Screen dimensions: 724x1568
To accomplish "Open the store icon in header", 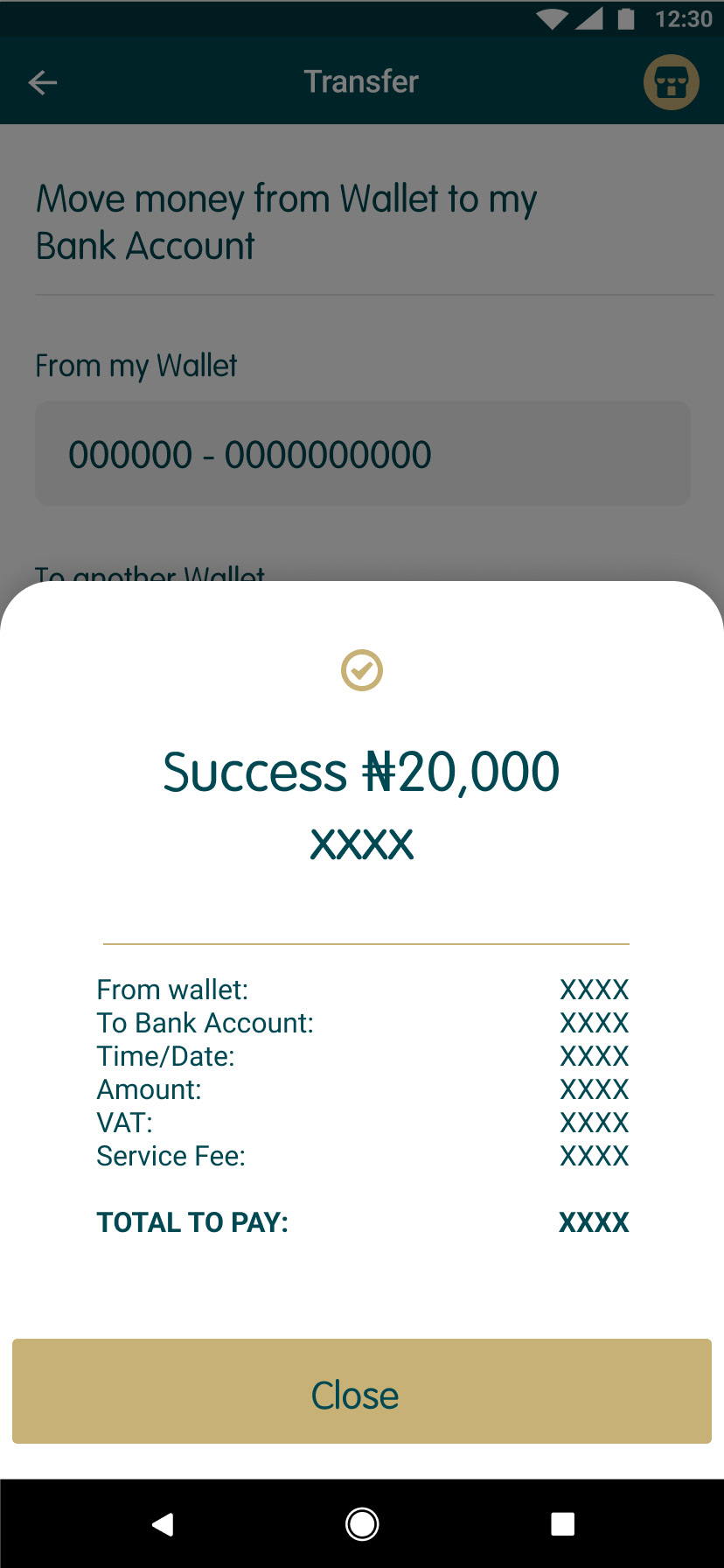I will click(x=671, y=83).
